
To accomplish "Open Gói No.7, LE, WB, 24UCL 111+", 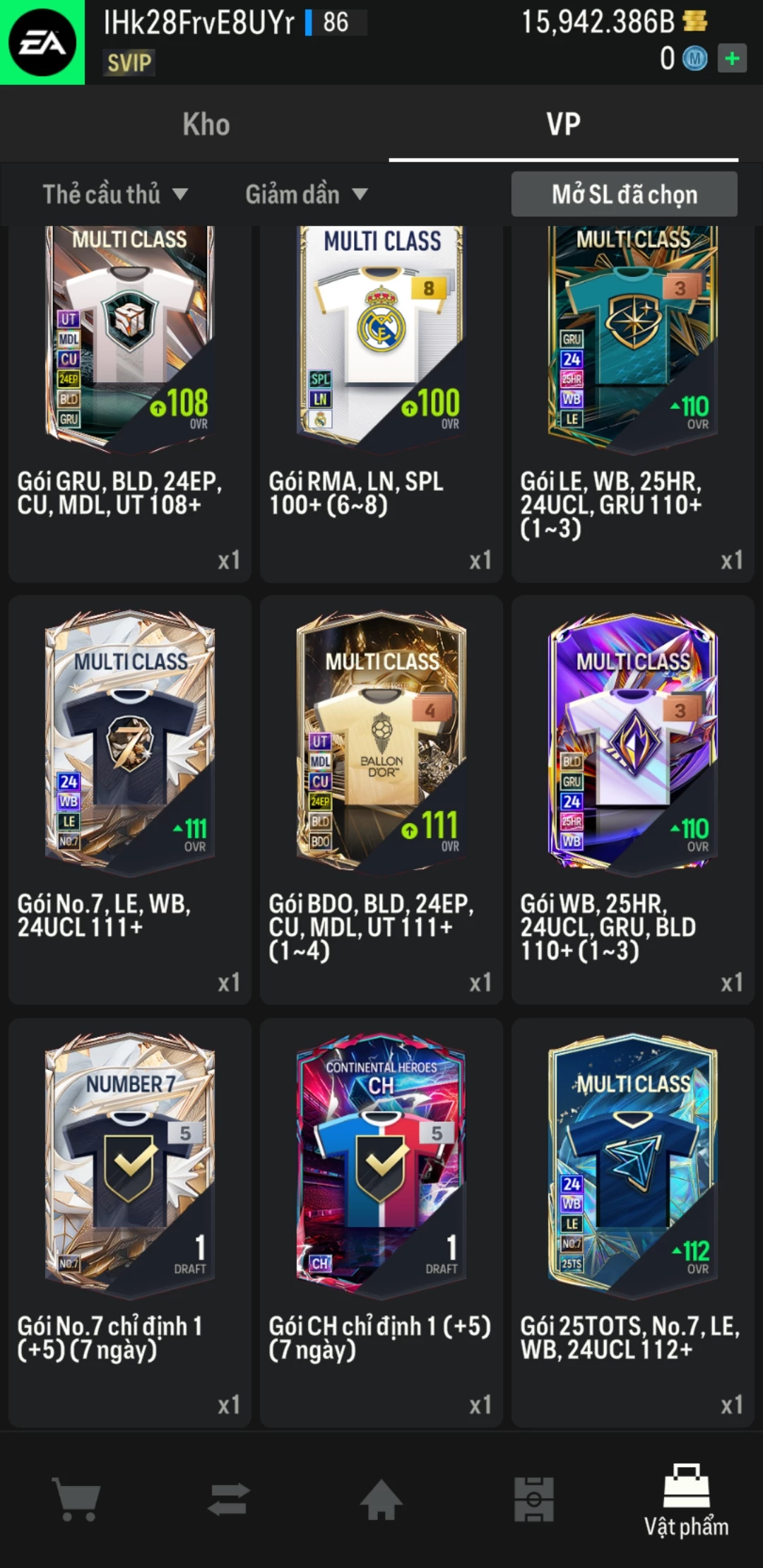I will [x=130, y=798].
